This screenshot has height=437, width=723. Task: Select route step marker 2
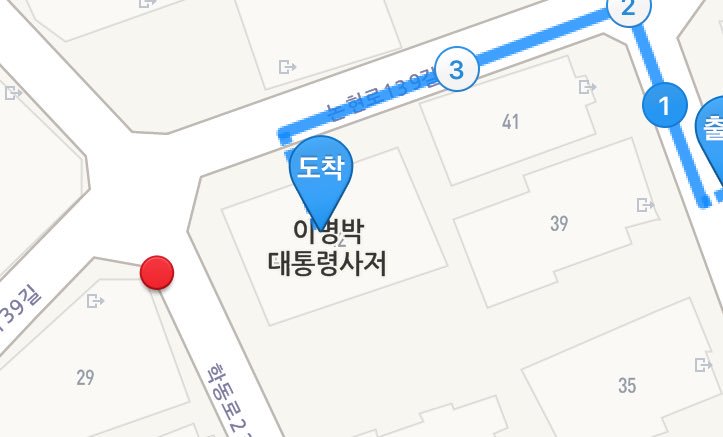(x=628, y=10)
